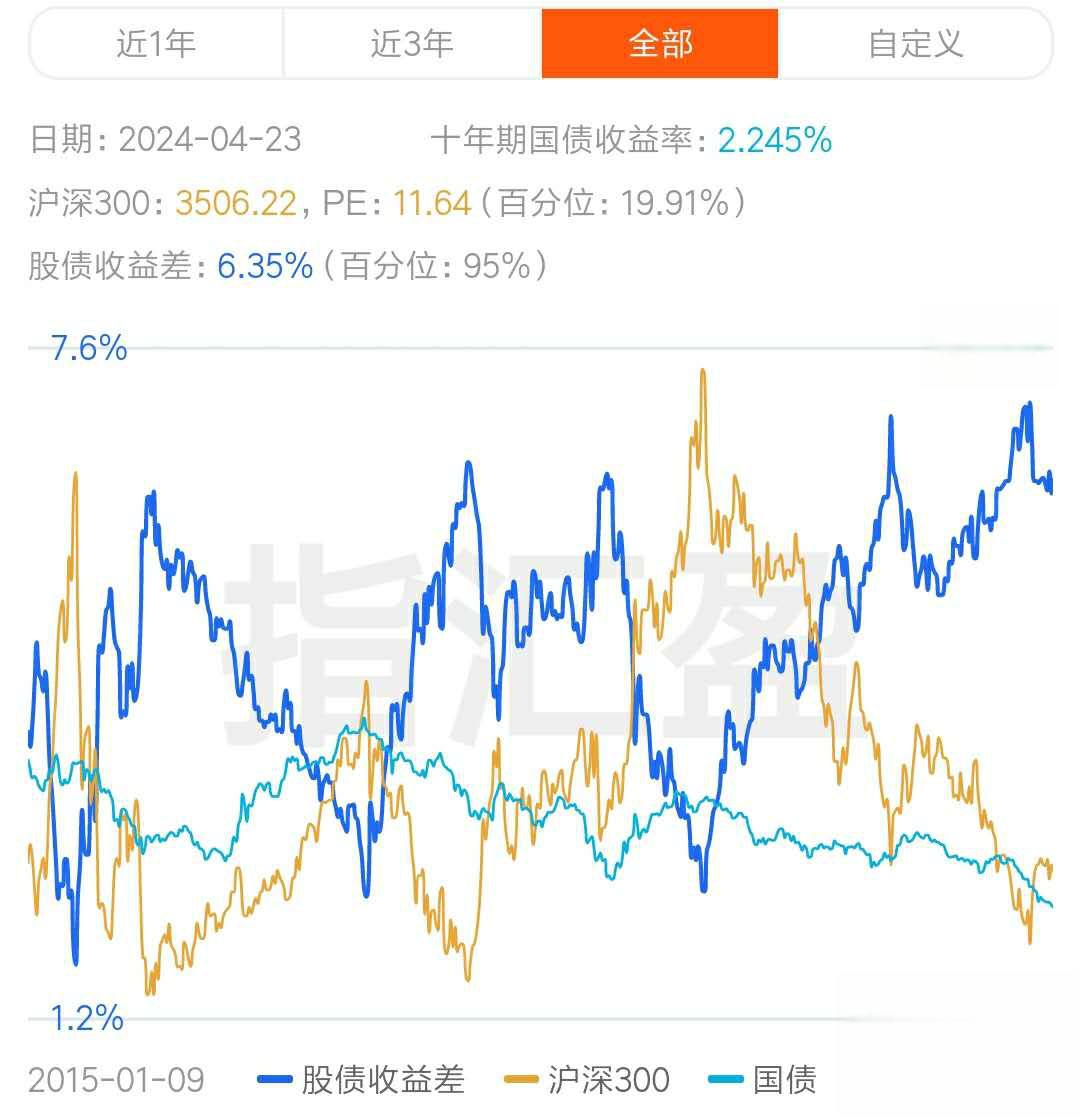This screenshot has width=1080, height=1118.
Task: Click the 1.2% lower axis label
Action: 88,1018
